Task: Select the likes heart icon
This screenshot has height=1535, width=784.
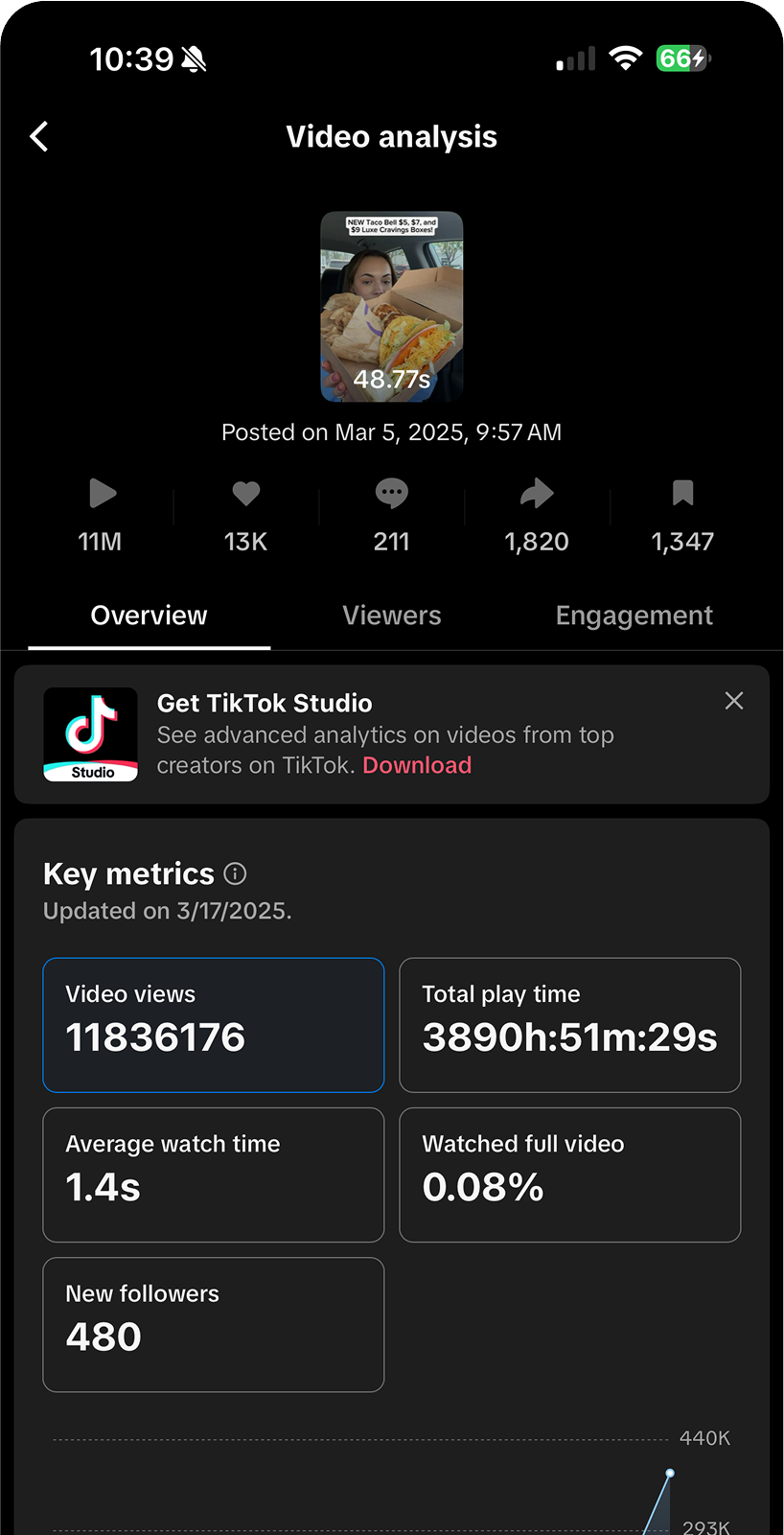Action: [x=245, y=494]
